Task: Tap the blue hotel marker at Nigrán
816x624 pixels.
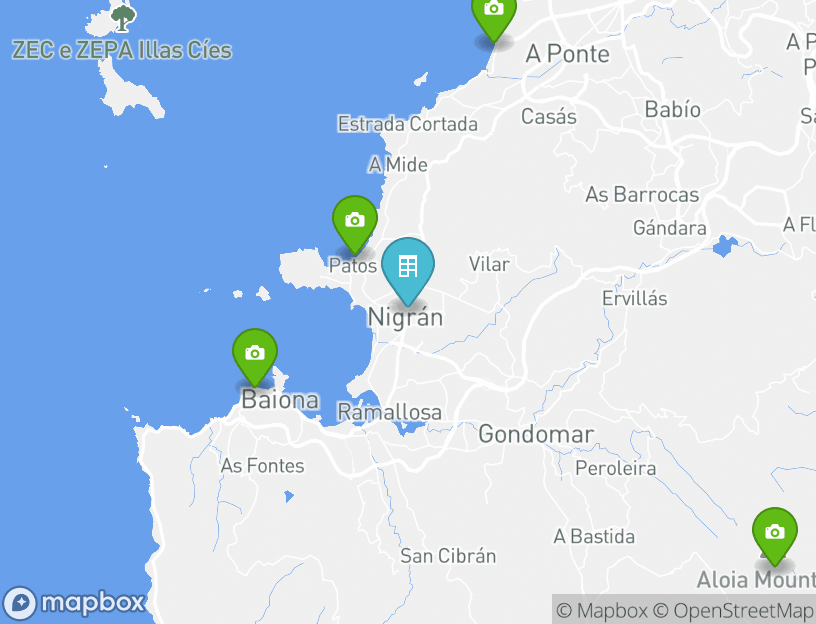Action: point(408,267)
